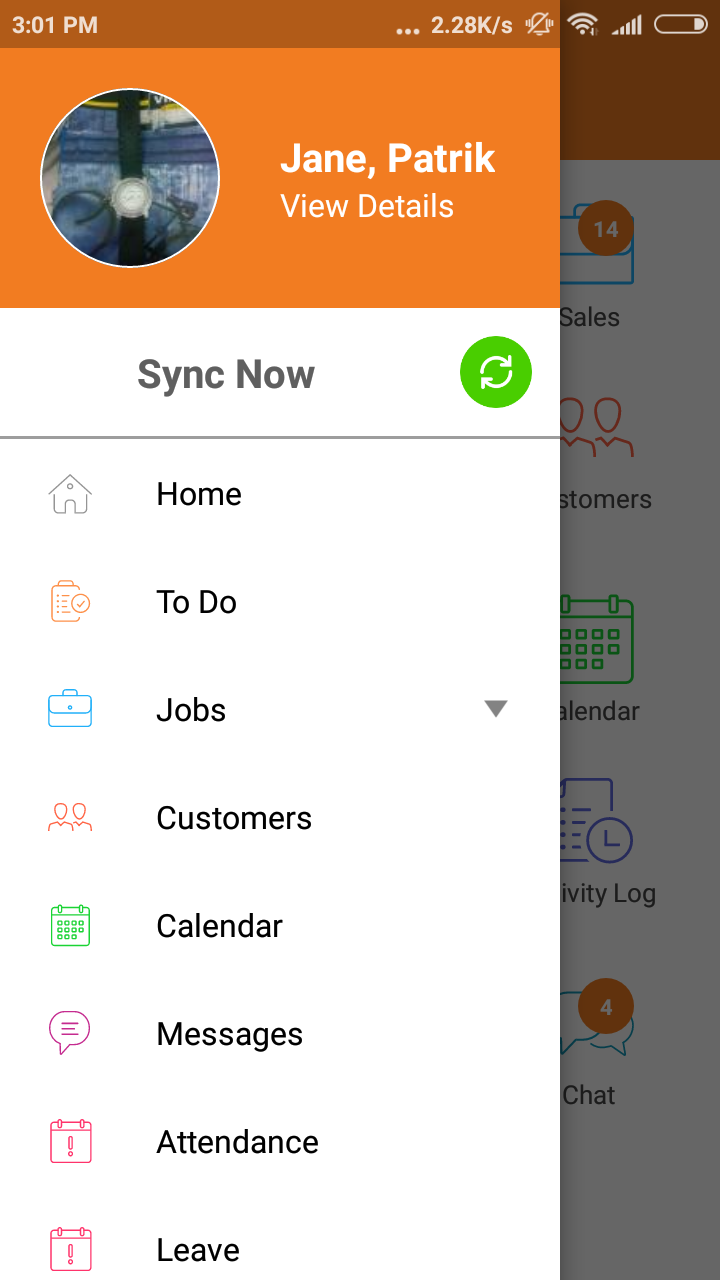Collapse the Jobs section dropdown triangle
Image resolution: width=720 pixels, height=1280 pixels.
(496, 709)
